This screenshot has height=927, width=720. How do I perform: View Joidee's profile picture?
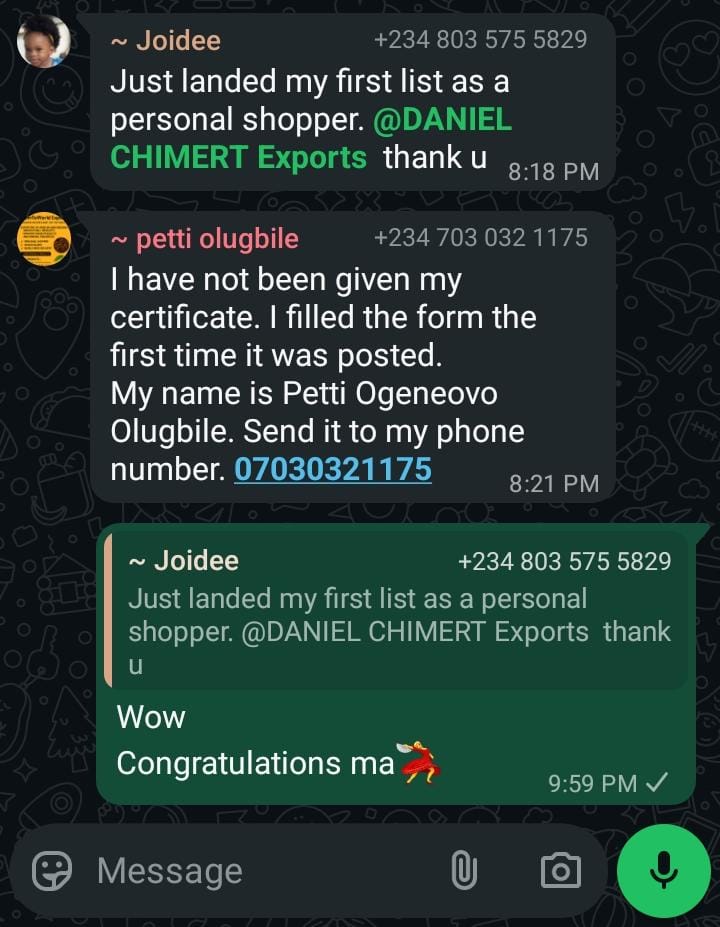[44, 41]
